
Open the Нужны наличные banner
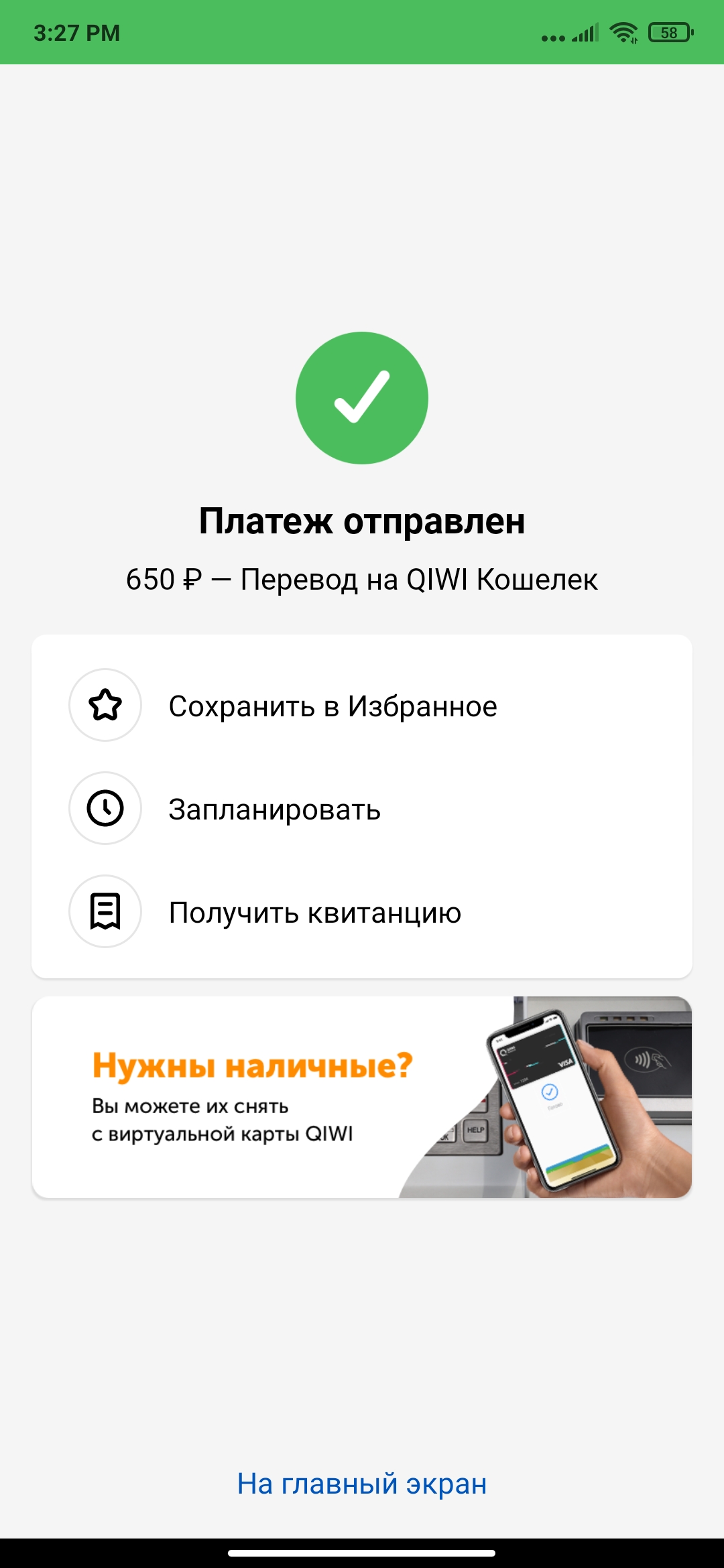pyautogui.click(x=362, y=1097)
